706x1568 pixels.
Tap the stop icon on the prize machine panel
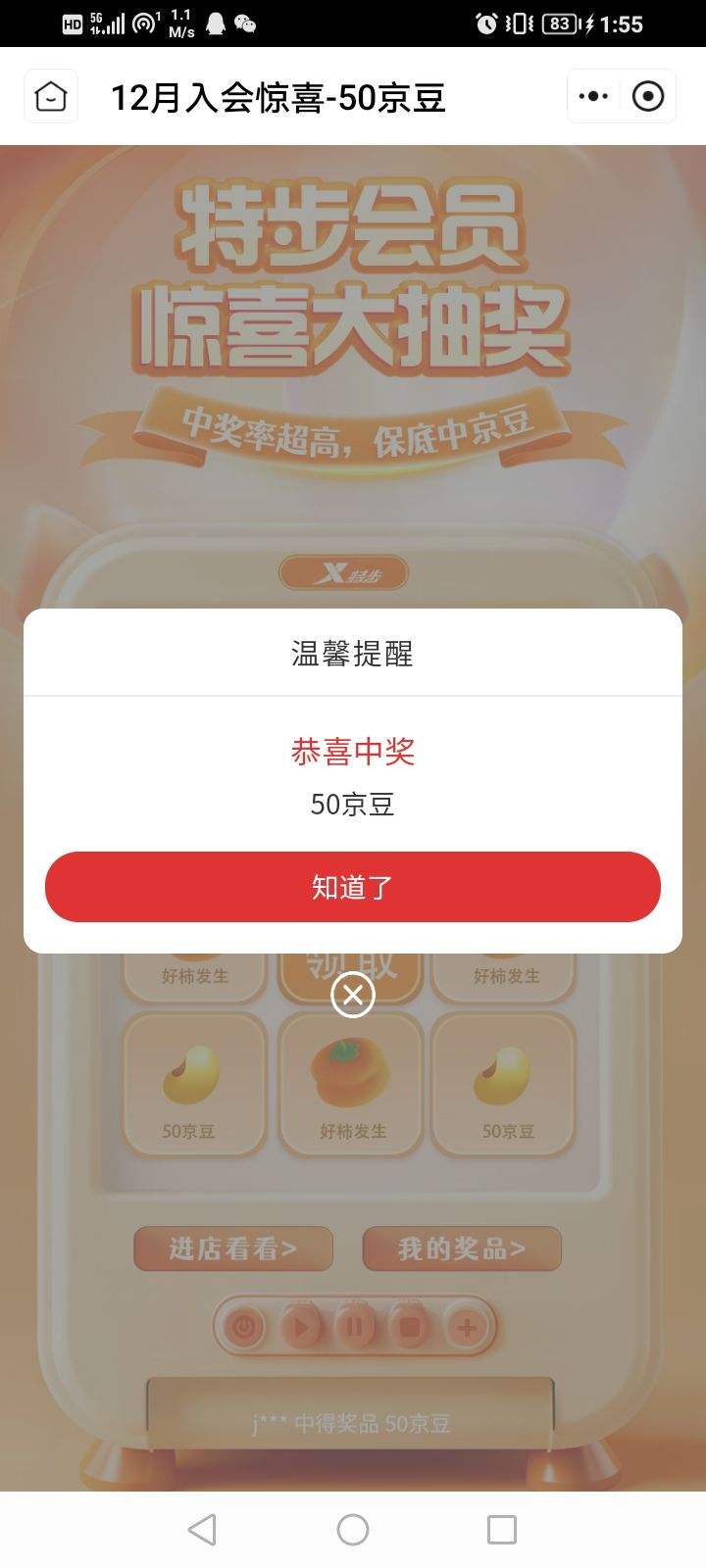pyautogui.click(x=411, y=1326)
